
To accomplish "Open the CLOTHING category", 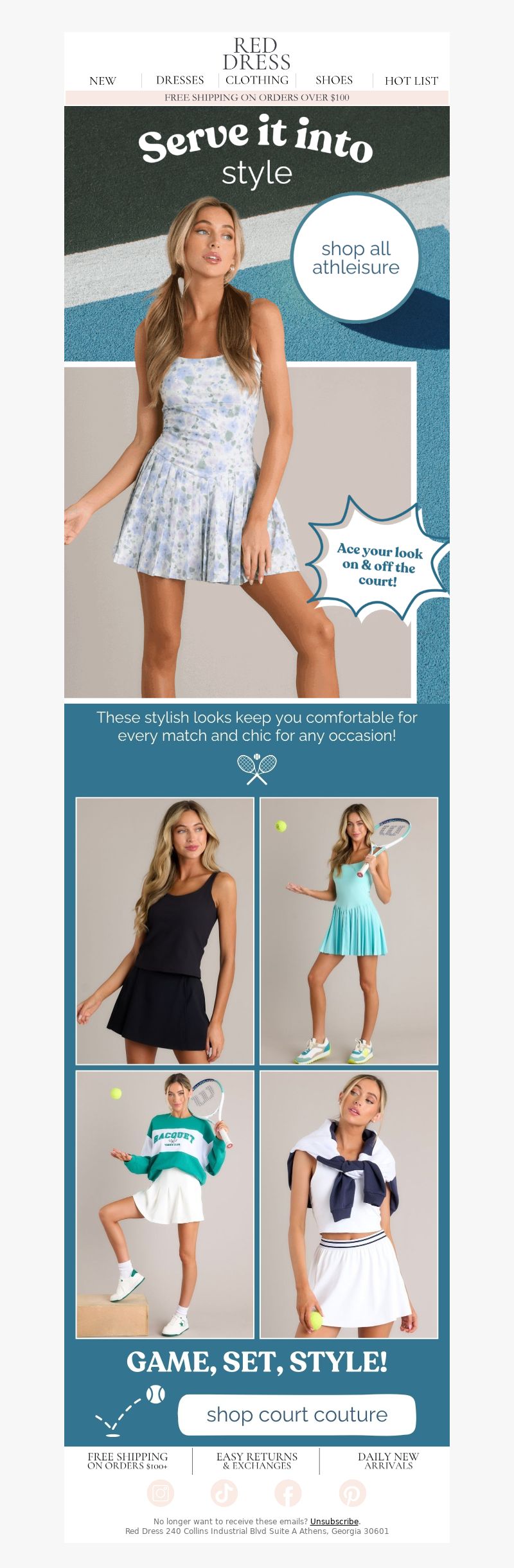I will 257,80.
